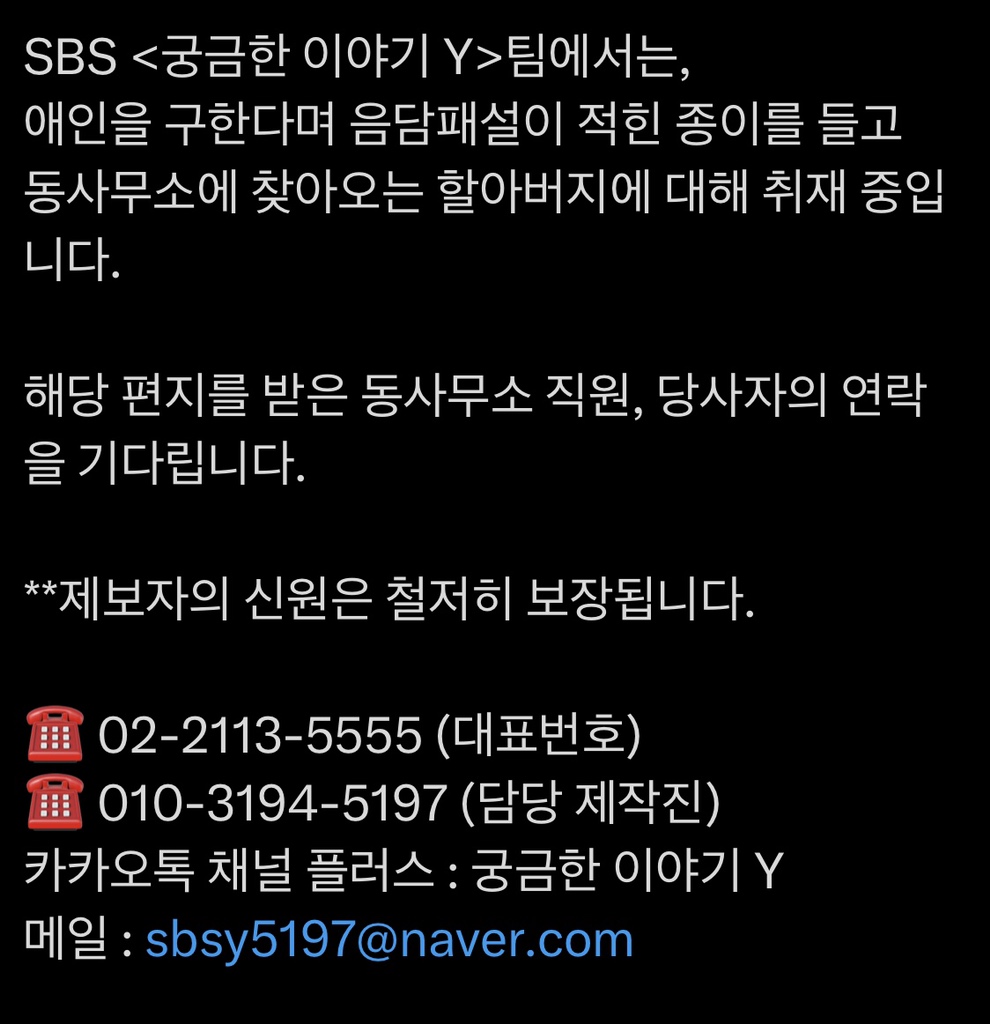Open the sbsy5197@naver.com email link
The height and width of the screenshot is (1024, 990).
389,941
